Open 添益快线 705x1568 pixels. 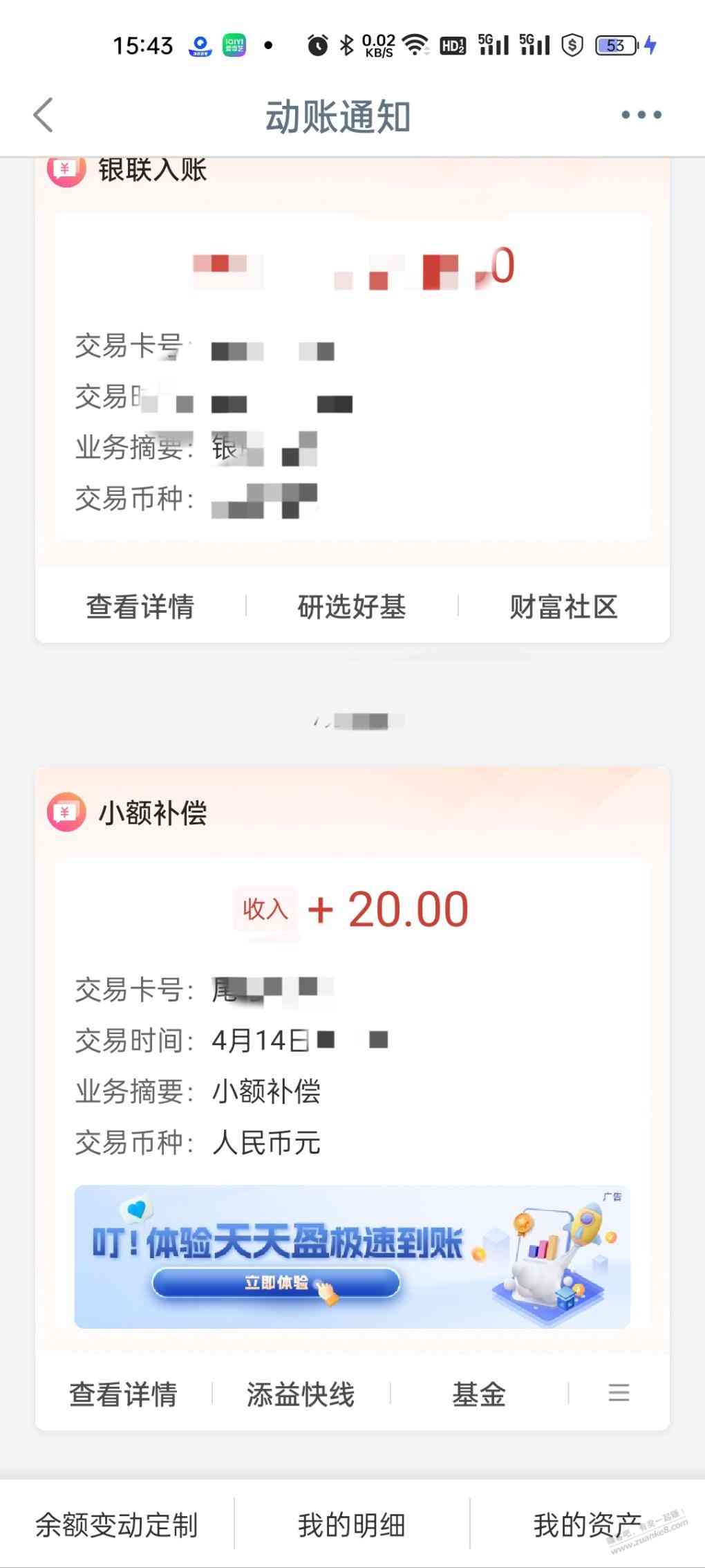click(301, 1394)
